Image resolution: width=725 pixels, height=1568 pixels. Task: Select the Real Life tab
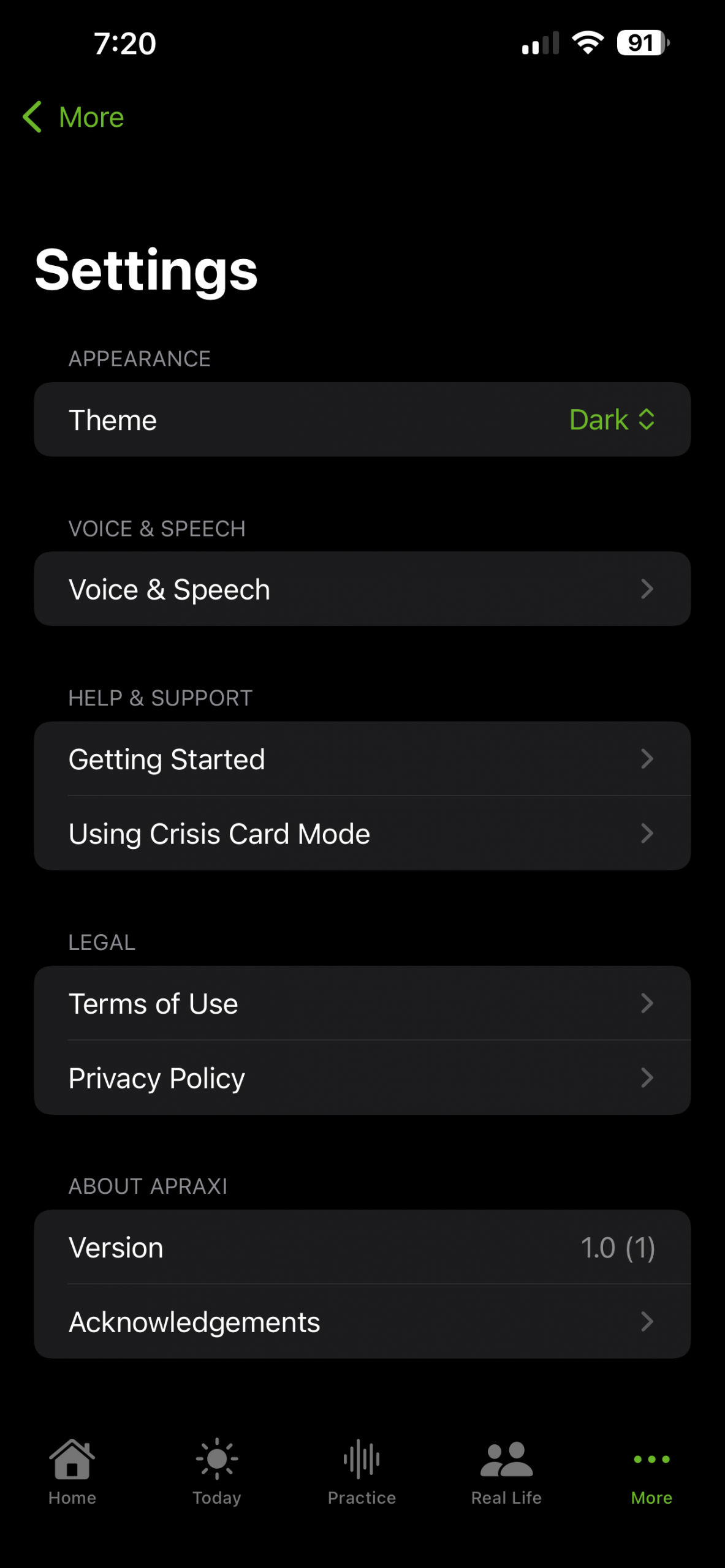(506, 1471)
